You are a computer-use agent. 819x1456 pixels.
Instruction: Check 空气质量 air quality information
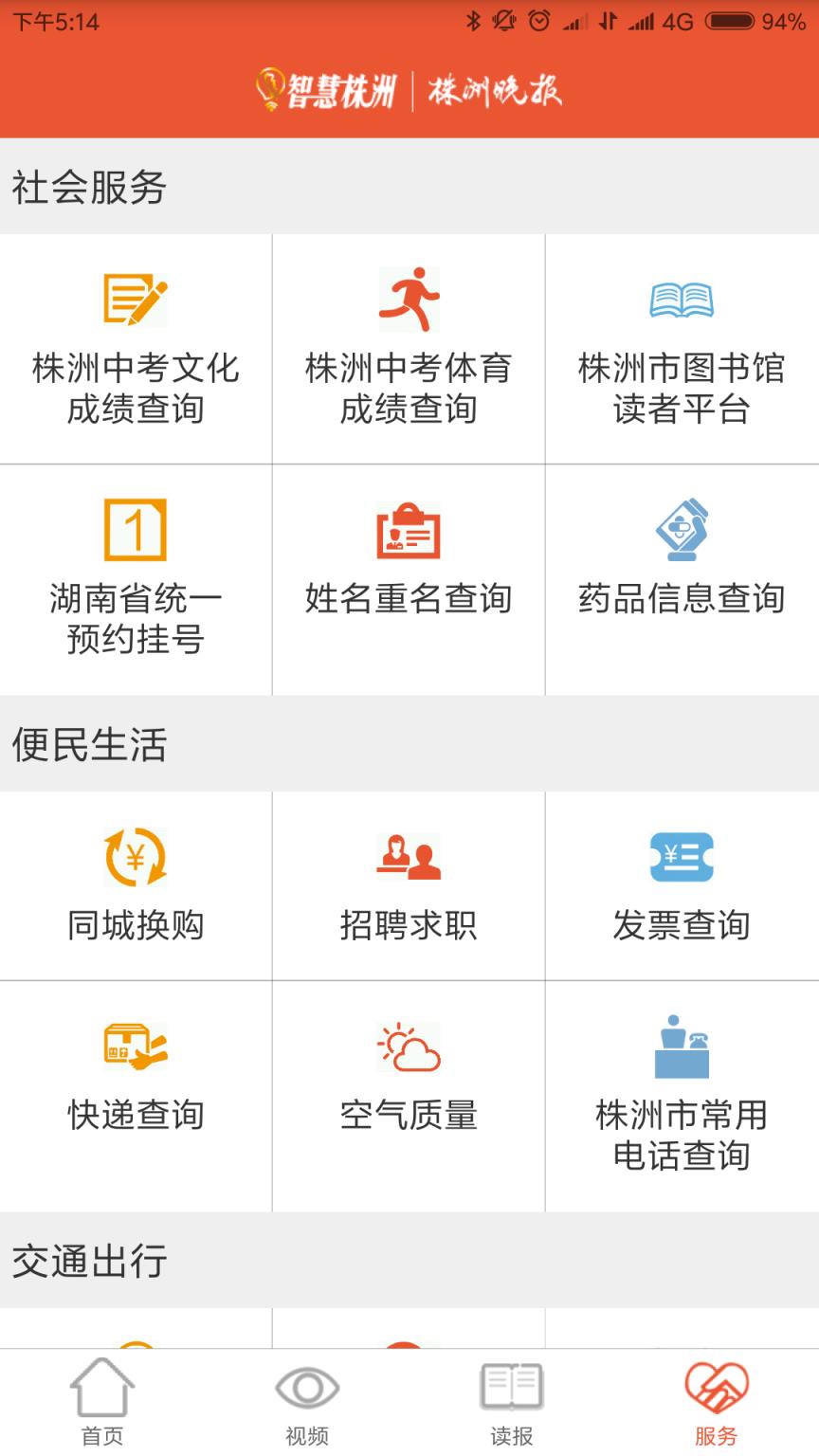409,1081
